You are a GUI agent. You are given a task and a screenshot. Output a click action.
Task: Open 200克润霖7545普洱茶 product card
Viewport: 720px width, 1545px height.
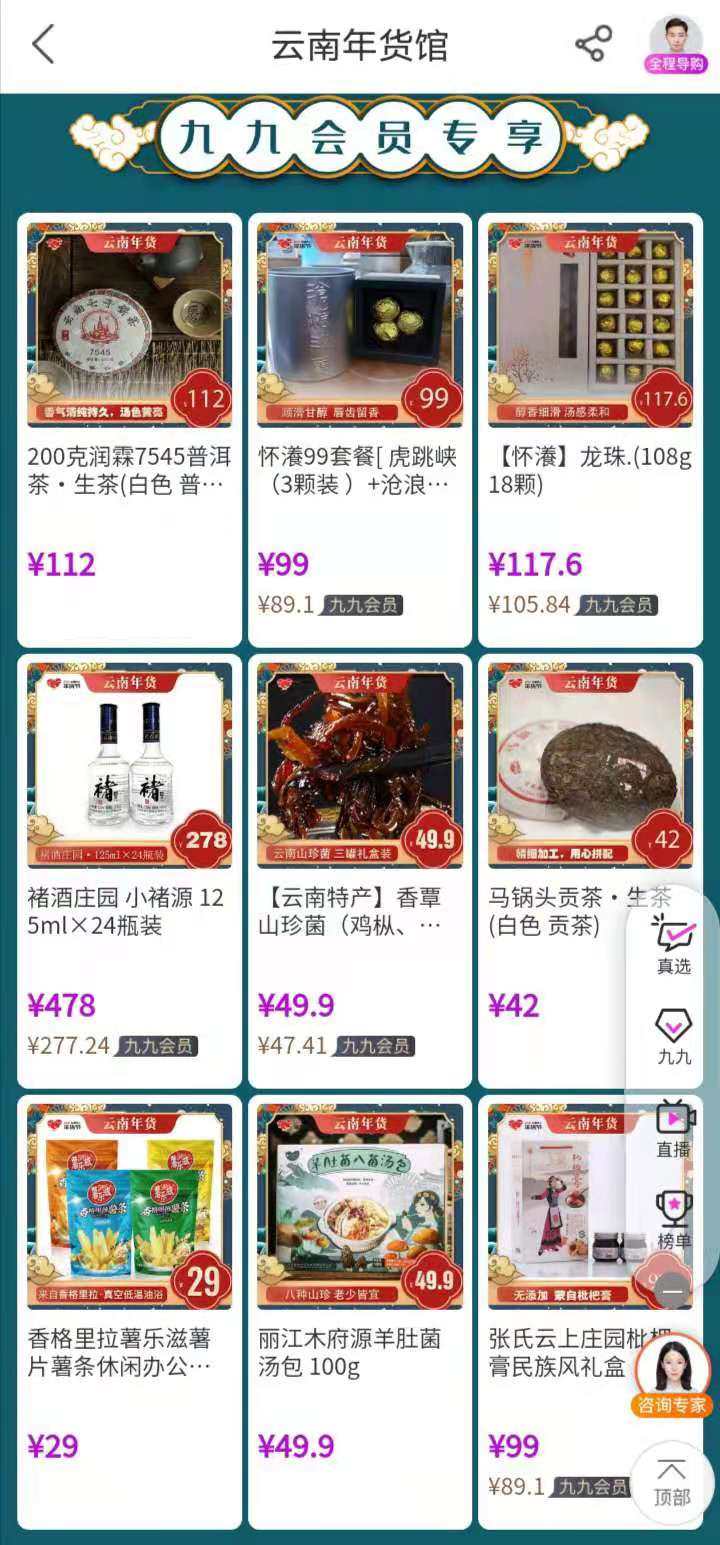pos(129,430)
